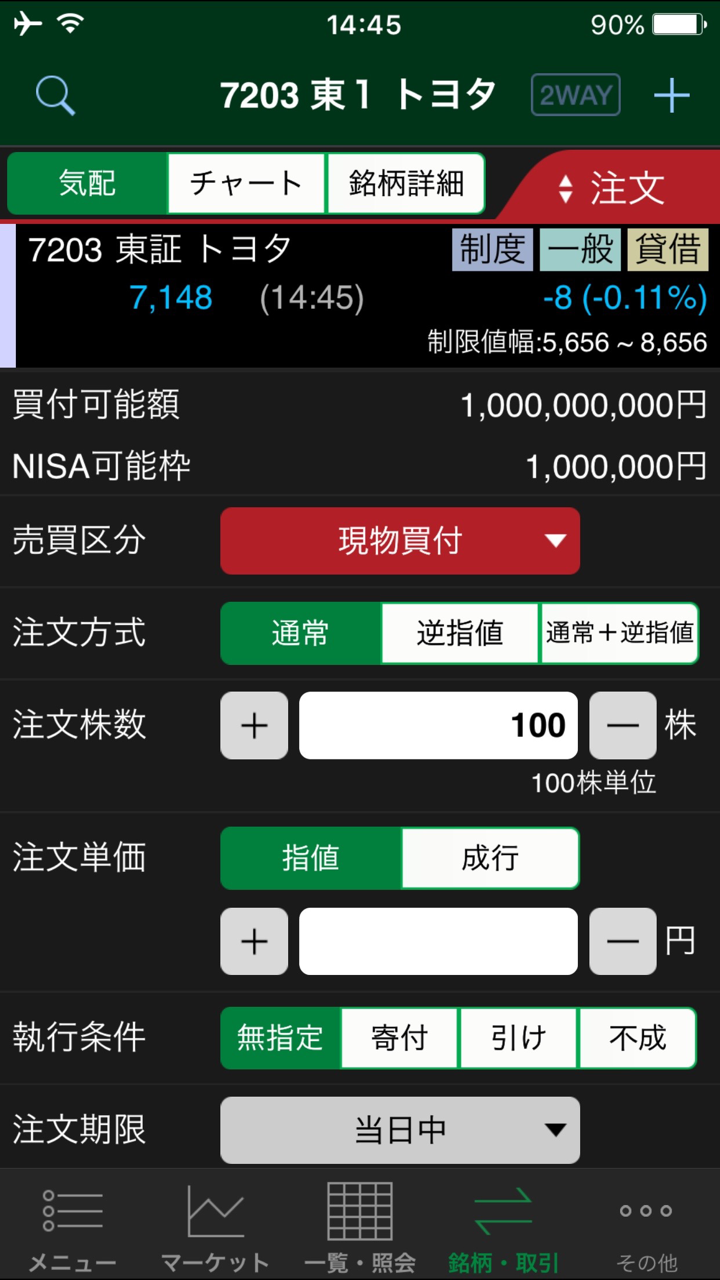Increase the 注文株数 share quantity
Viewport: 720px width, 1280px height.
(254, 725)
